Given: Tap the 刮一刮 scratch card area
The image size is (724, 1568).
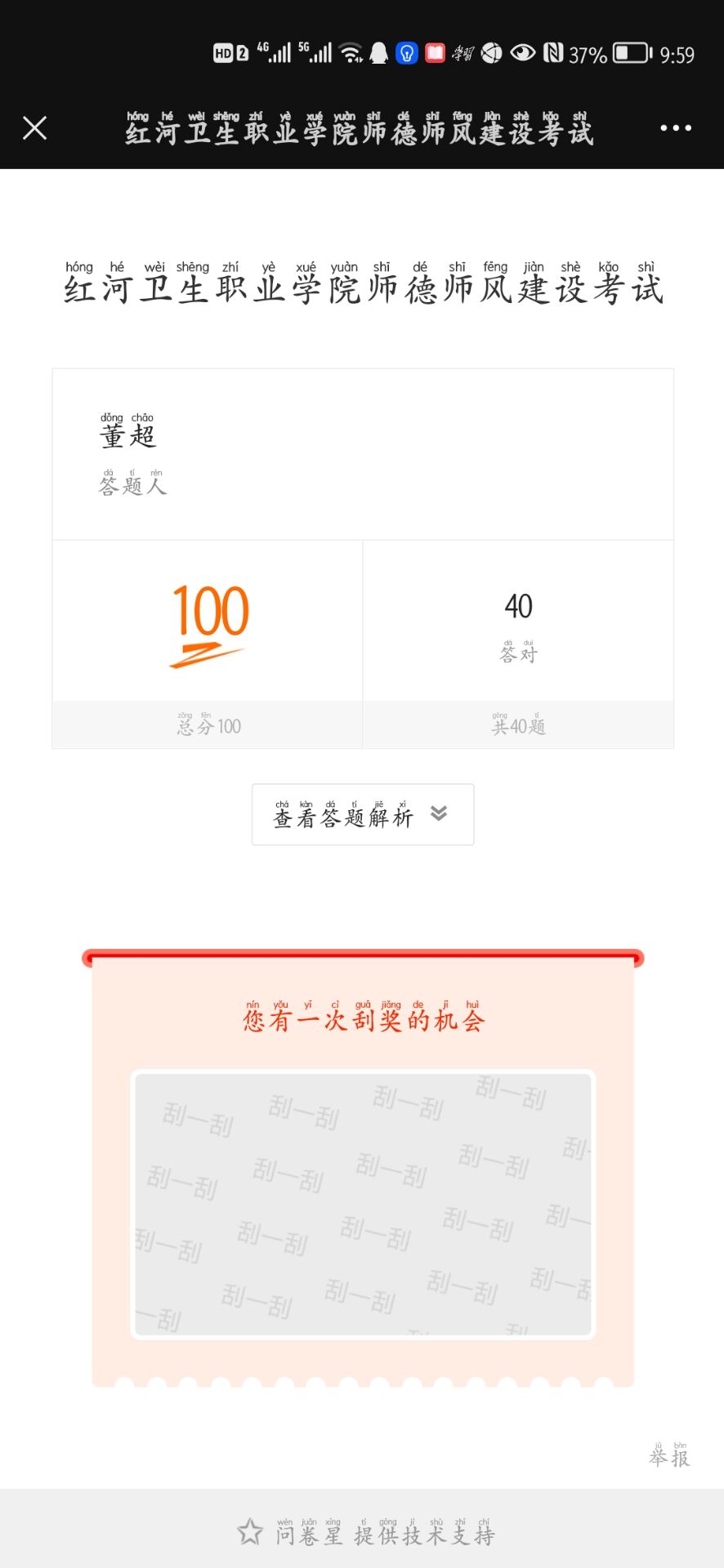Looking at the screenshot, I should point(362,1204).
